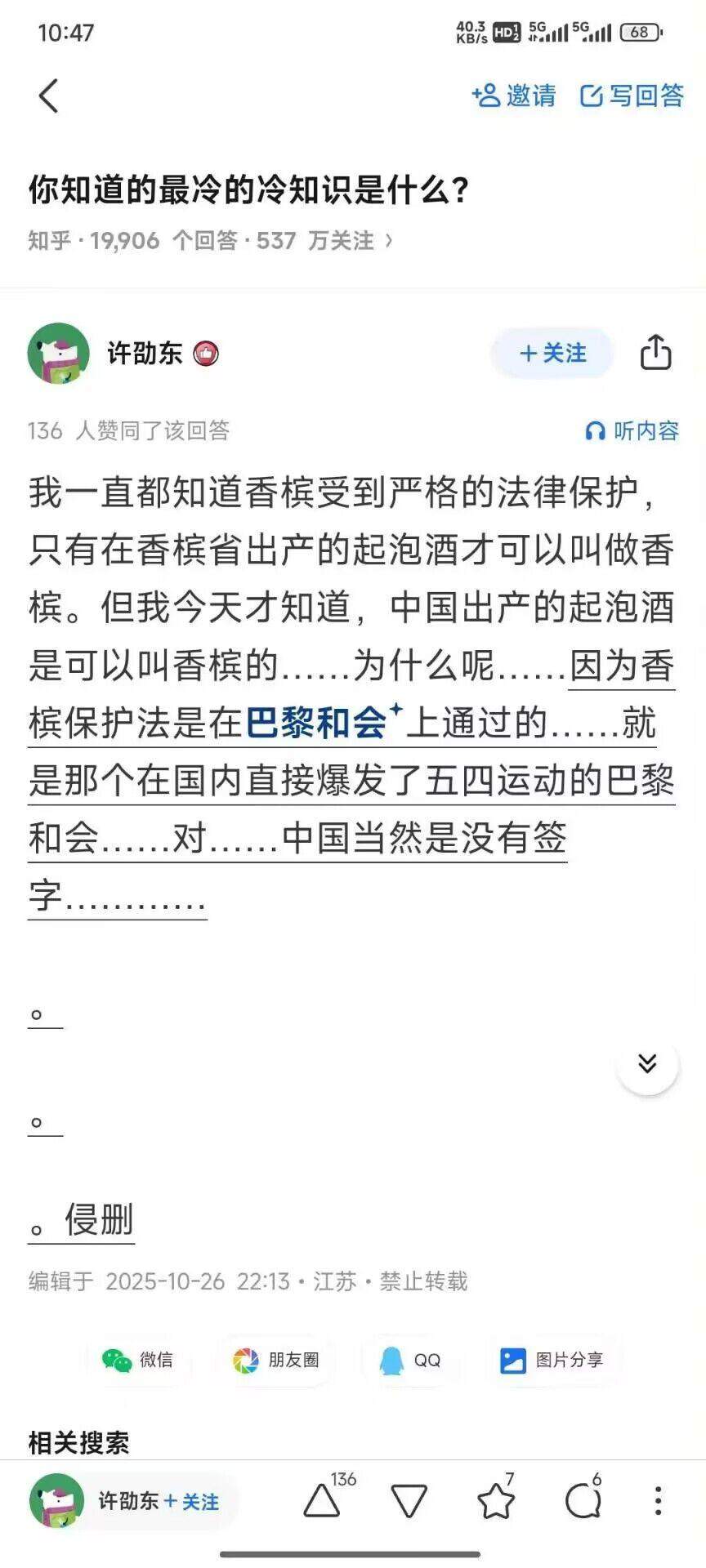Open 许劭东's profile from the avatar at the top of the answer

[x=58, y=353]
